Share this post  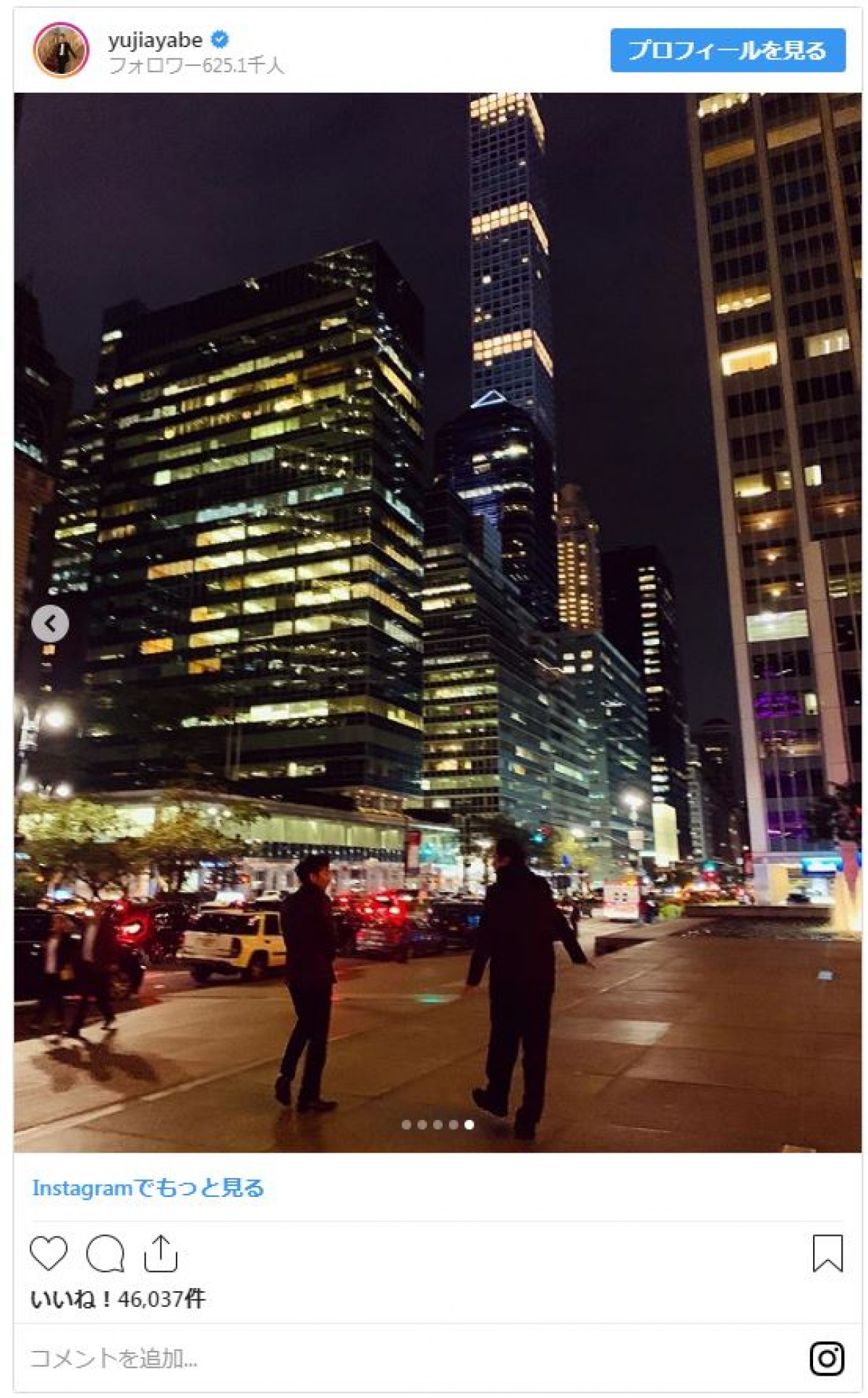(161, 1253)
